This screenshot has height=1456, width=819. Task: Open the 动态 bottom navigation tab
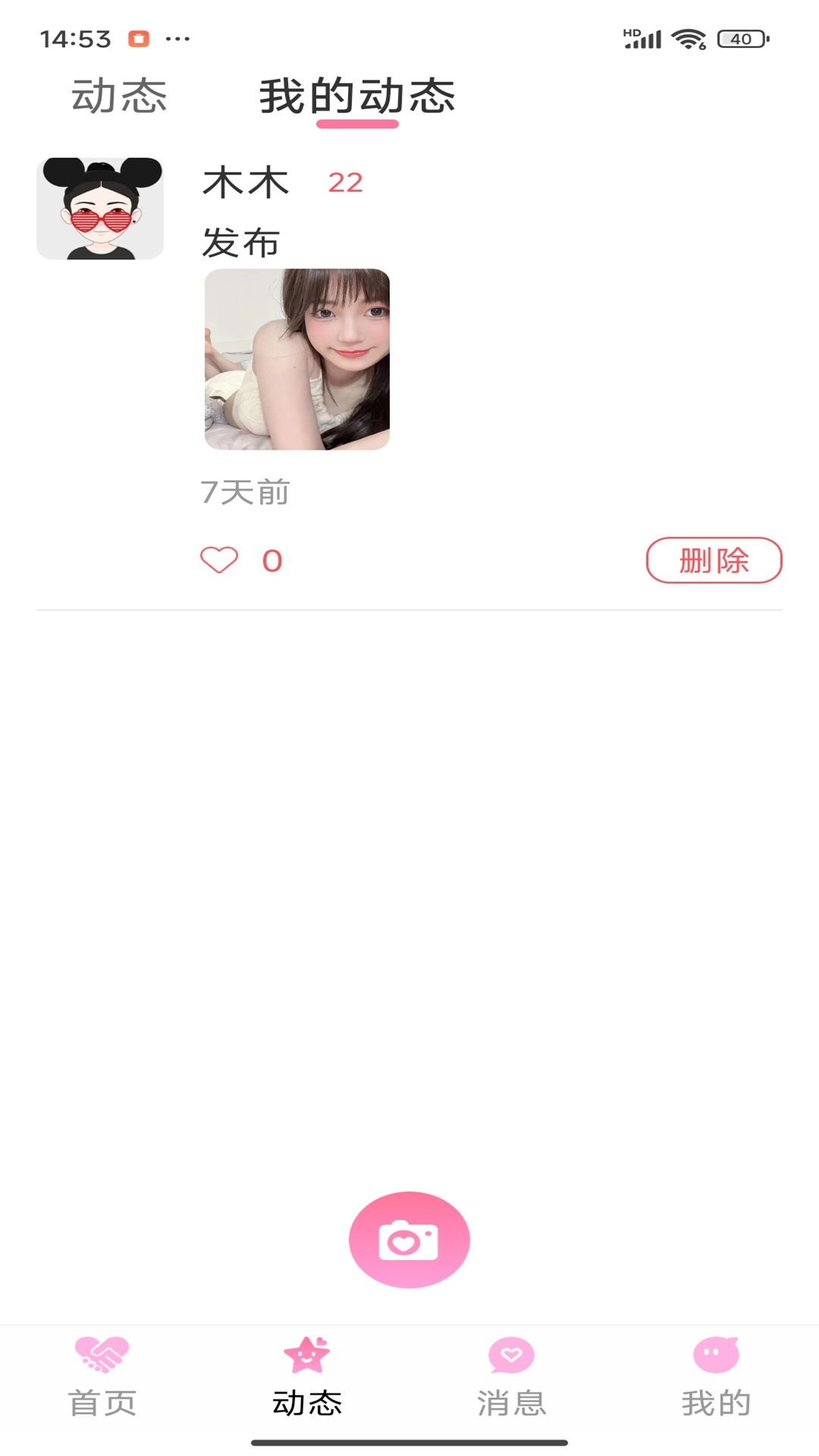click(x=307, y=1376)
